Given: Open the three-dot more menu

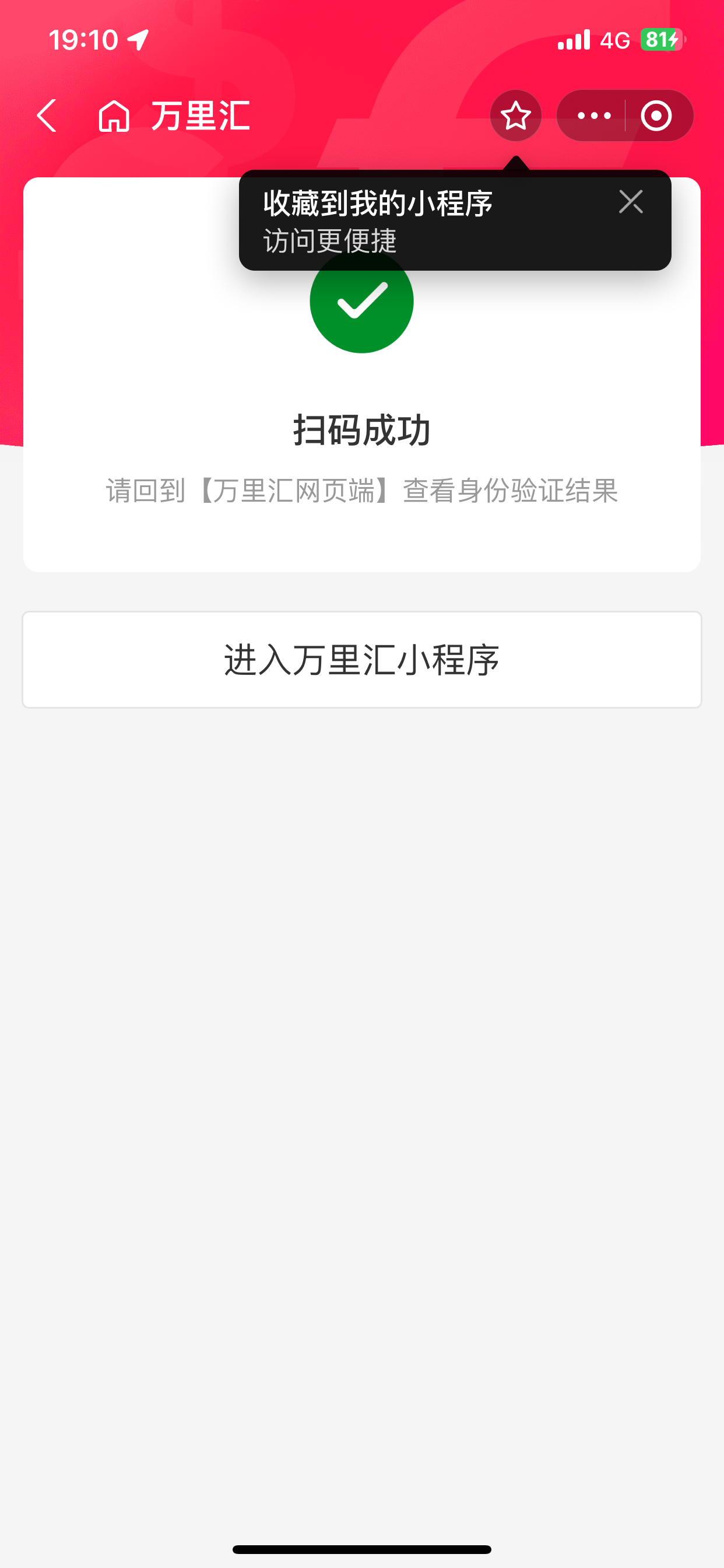Looking at the screenshot, I should 593,116.
